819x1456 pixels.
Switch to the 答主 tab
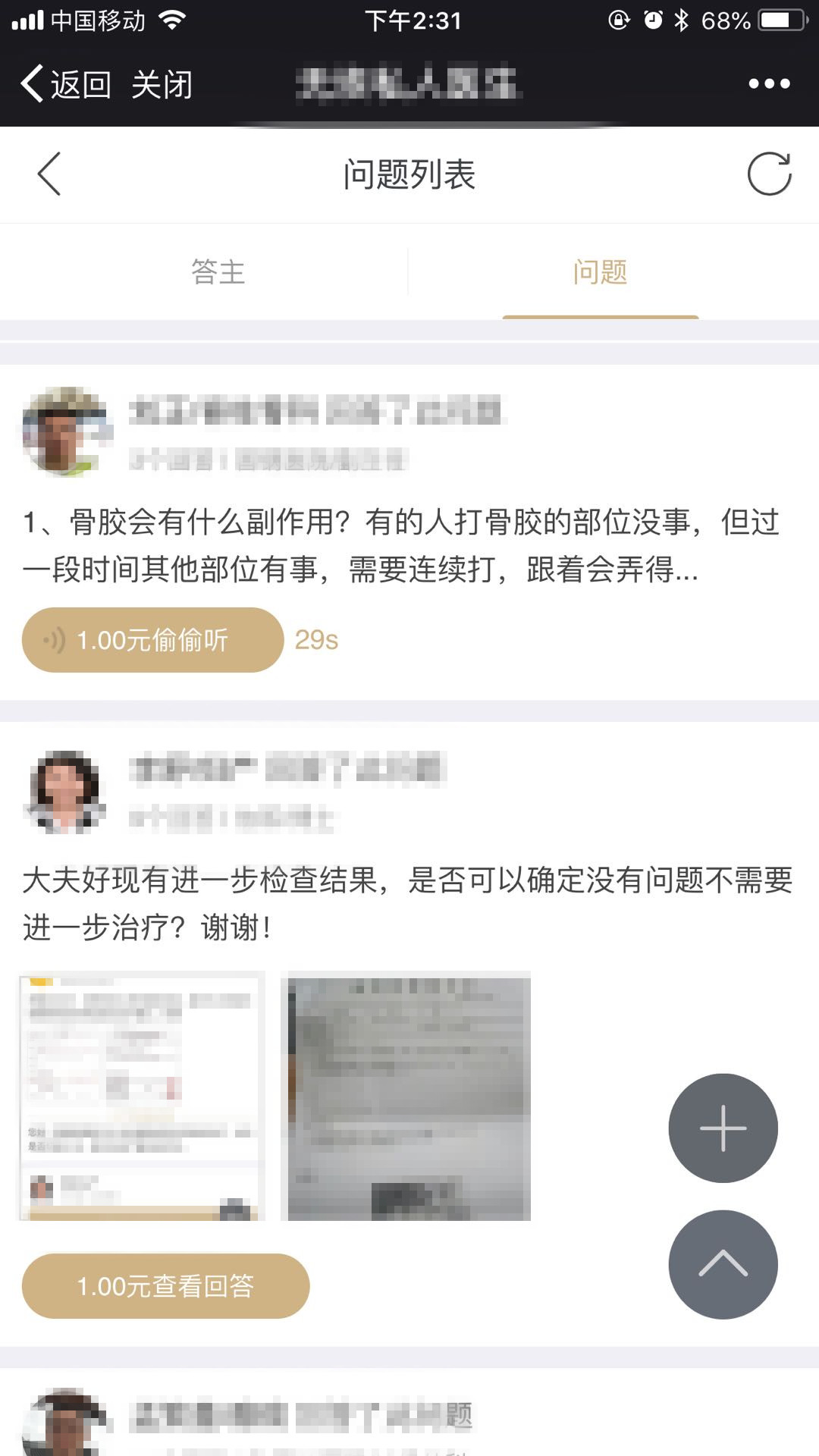218,272
